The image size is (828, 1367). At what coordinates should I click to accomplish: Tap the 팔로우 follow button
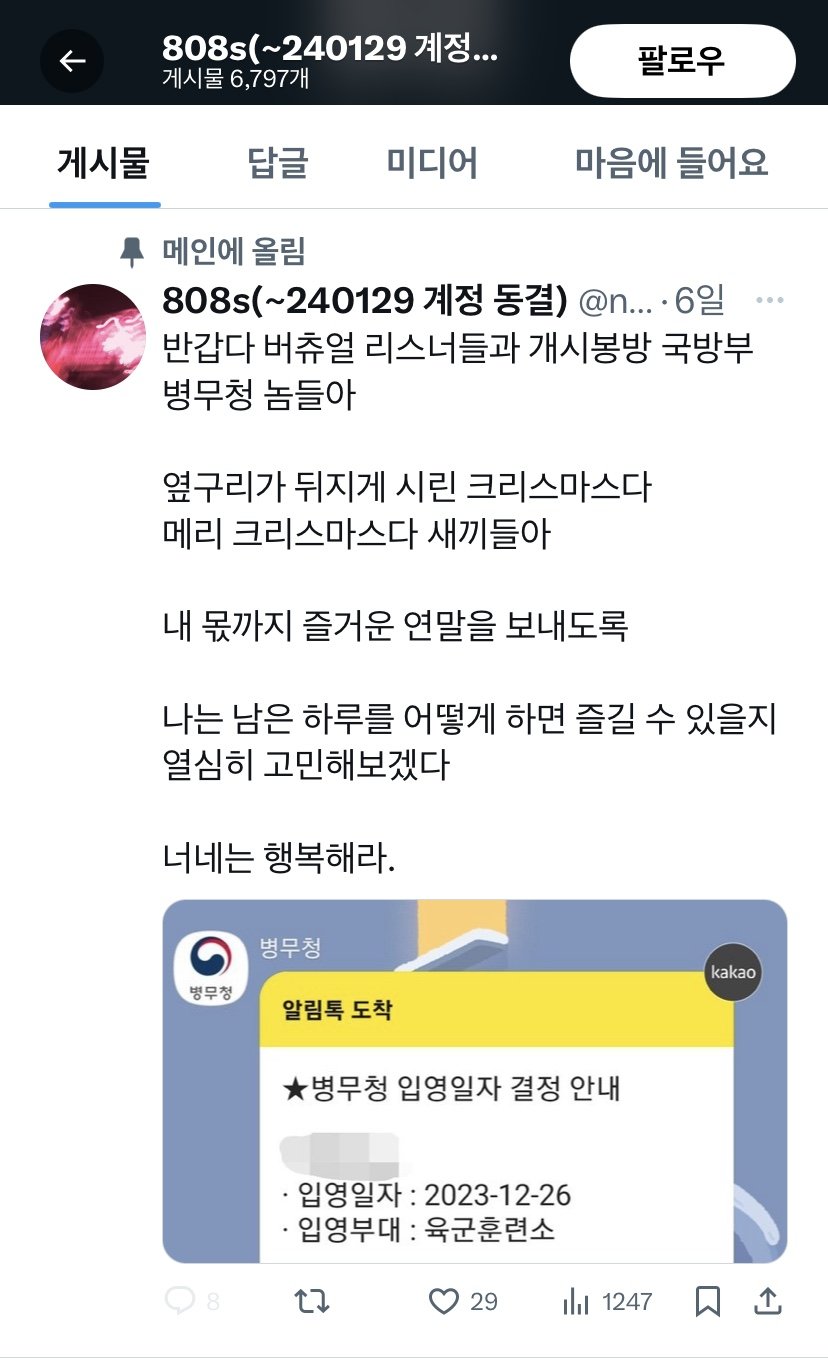682,61
